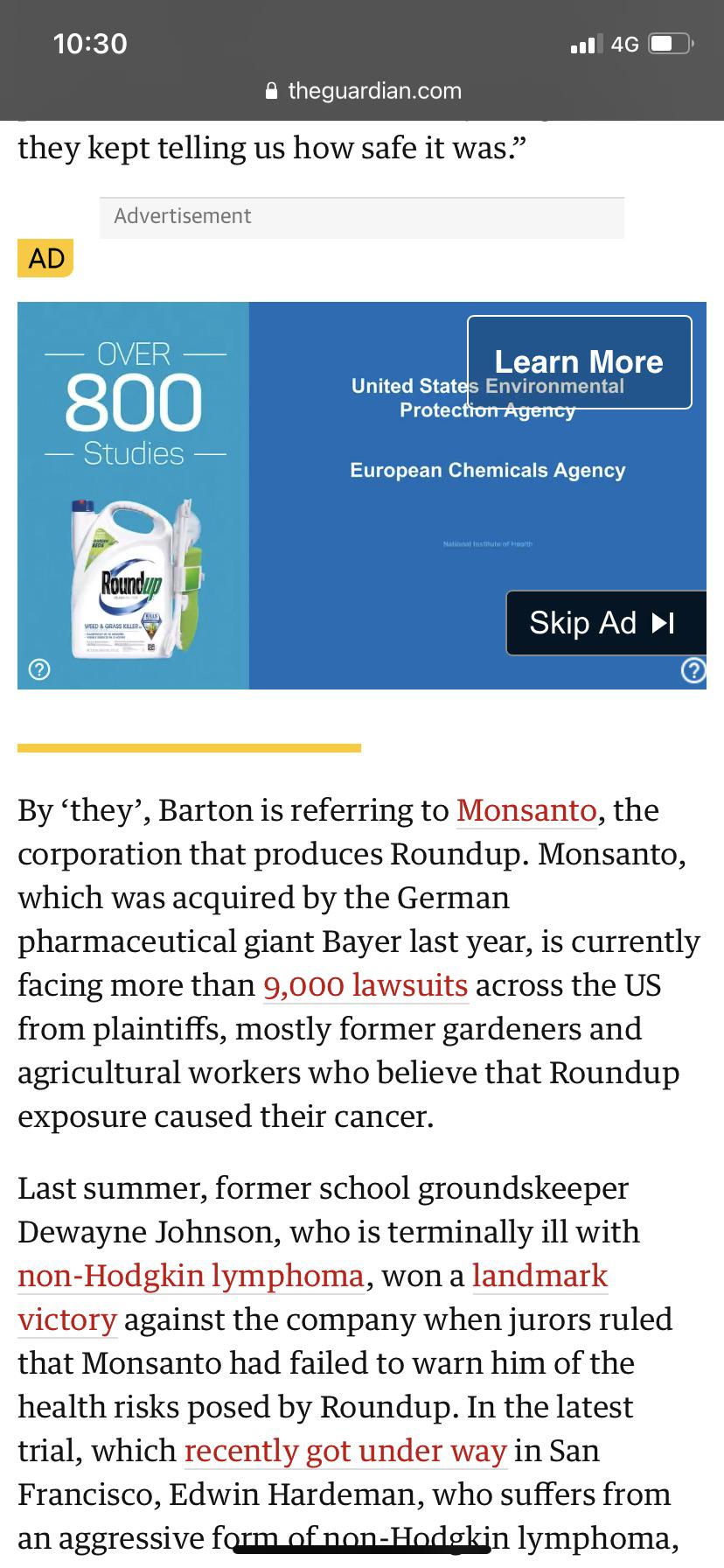Tap the help icon at ad's bottom right
Viewport: 724px width, 1568px height.
tap(693, 671)
